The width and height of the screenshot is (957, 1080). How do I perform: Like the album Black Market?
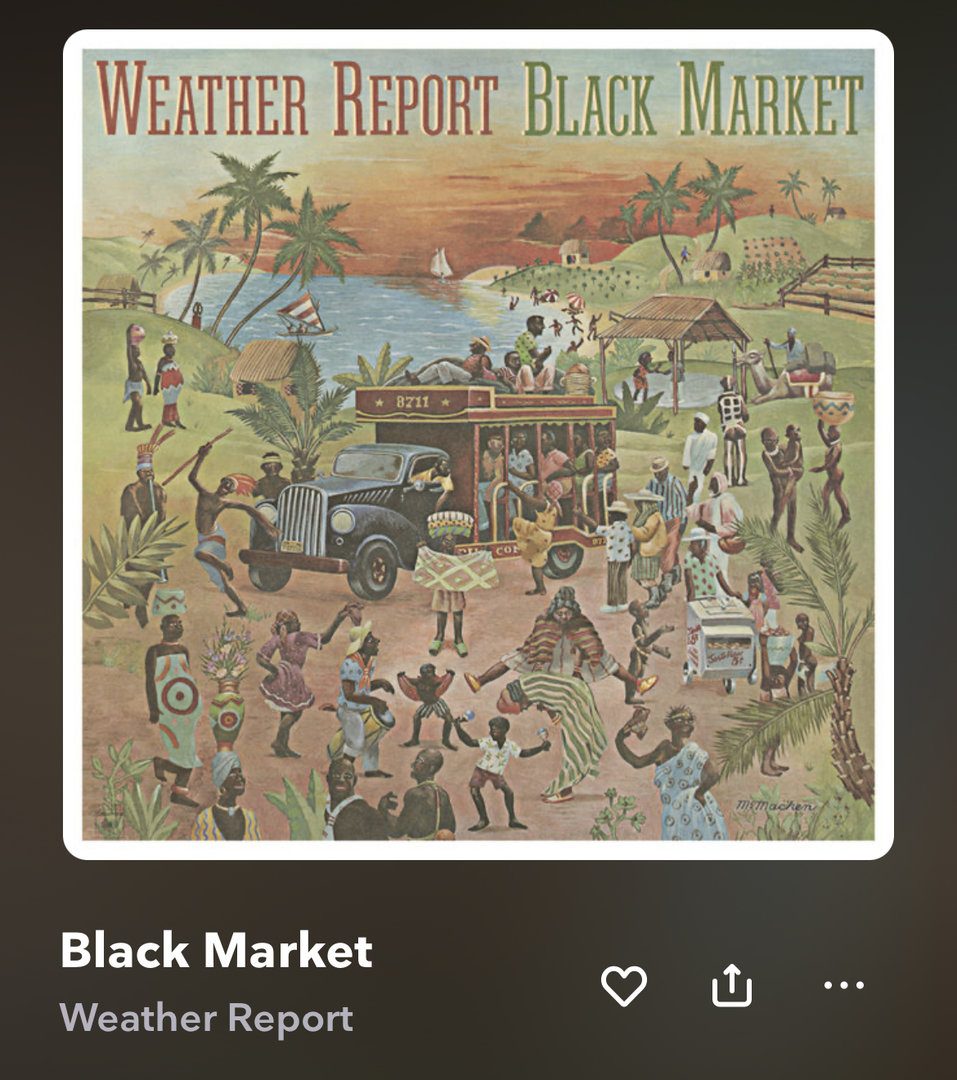pyautogui.click(x=624, y=987)
